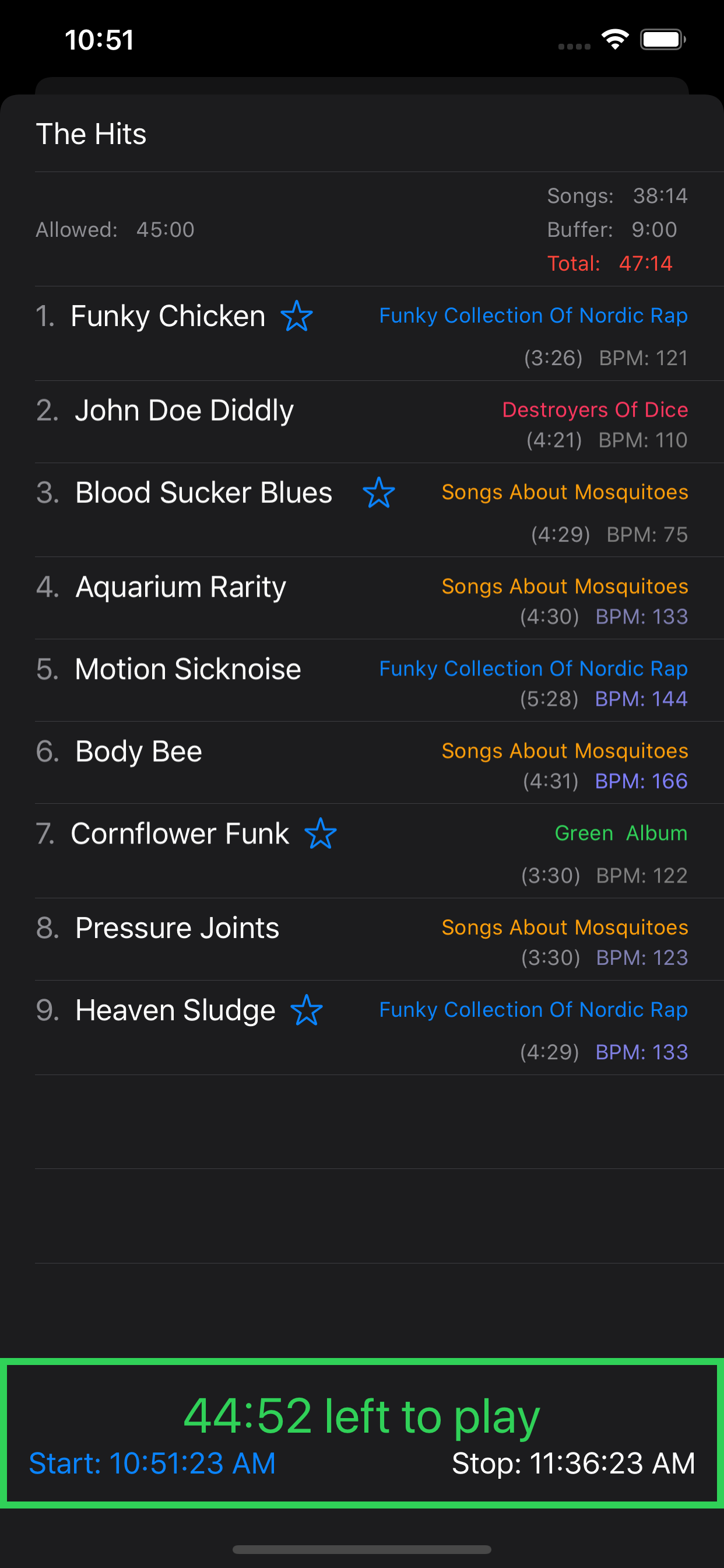Toggle the star next to Funky Chicken

pyautogui.click(x=297, y=316)
